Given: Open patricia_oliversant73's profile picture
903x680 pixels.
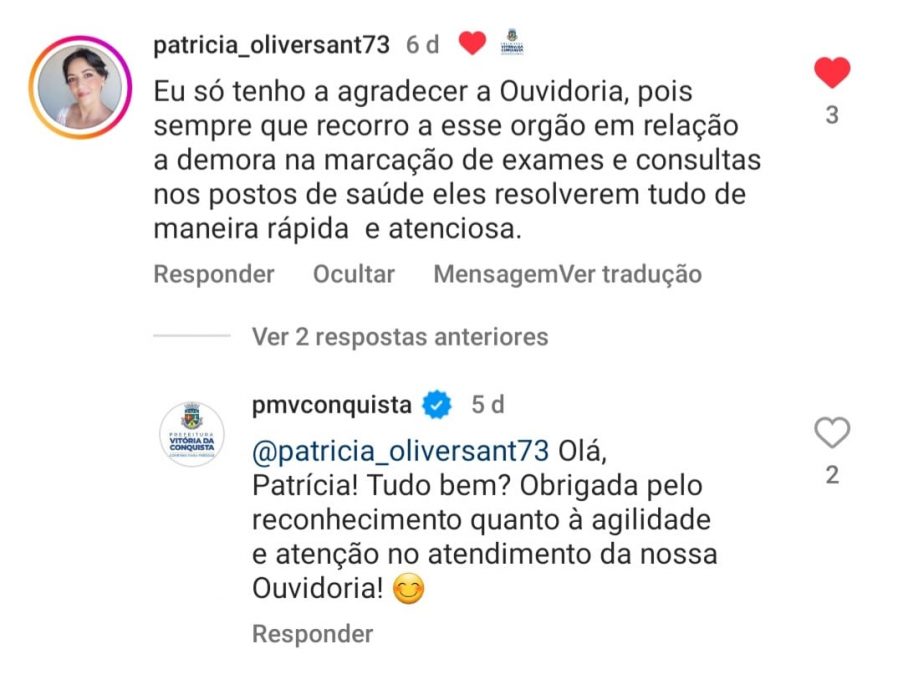Looking at the screenshot, I should click(x=80, y=87).
